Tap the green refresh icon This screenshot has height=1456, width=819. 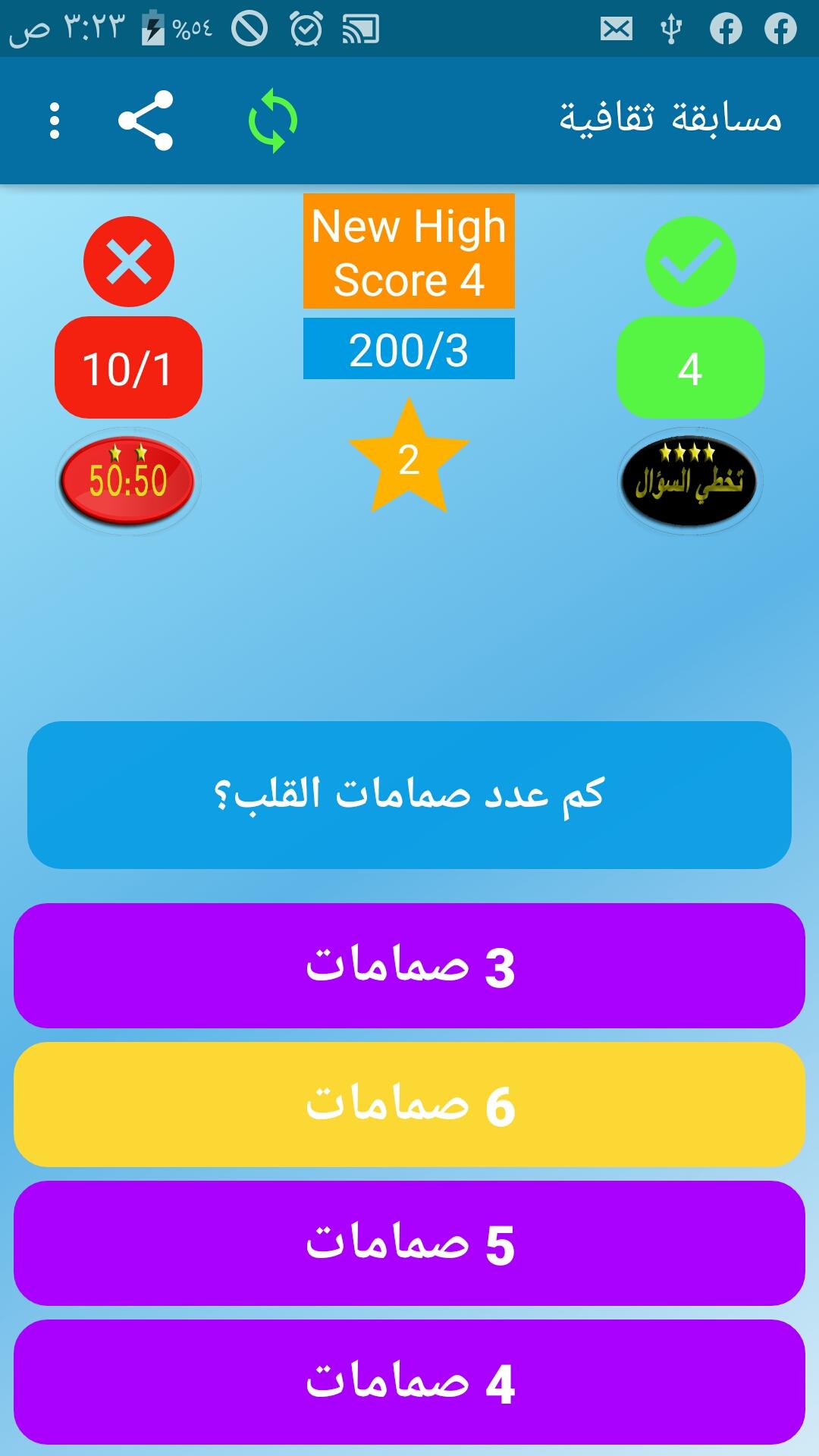click(x=273, y=121)
